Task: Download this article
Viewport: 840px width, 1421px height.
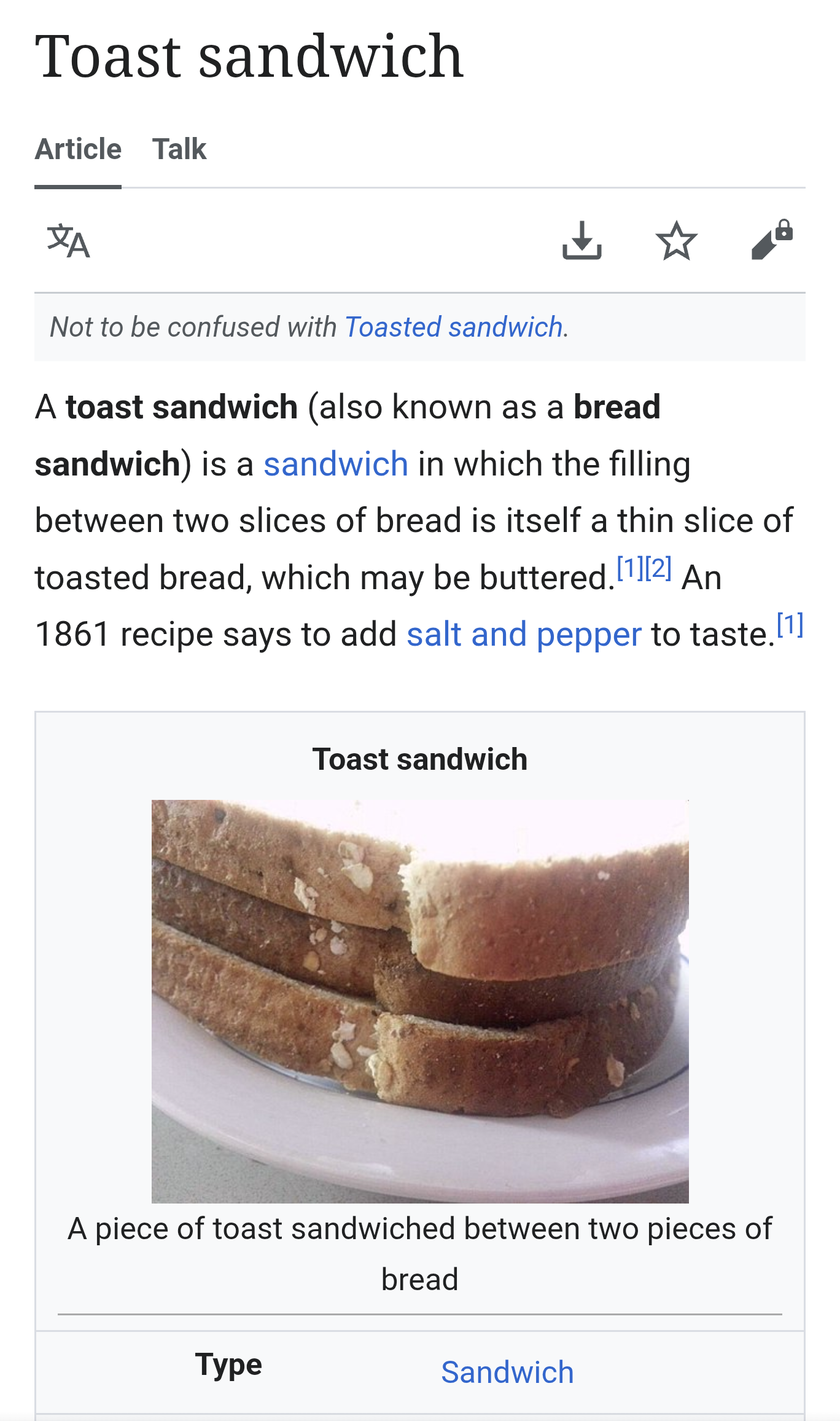Action: coord(581,241)
